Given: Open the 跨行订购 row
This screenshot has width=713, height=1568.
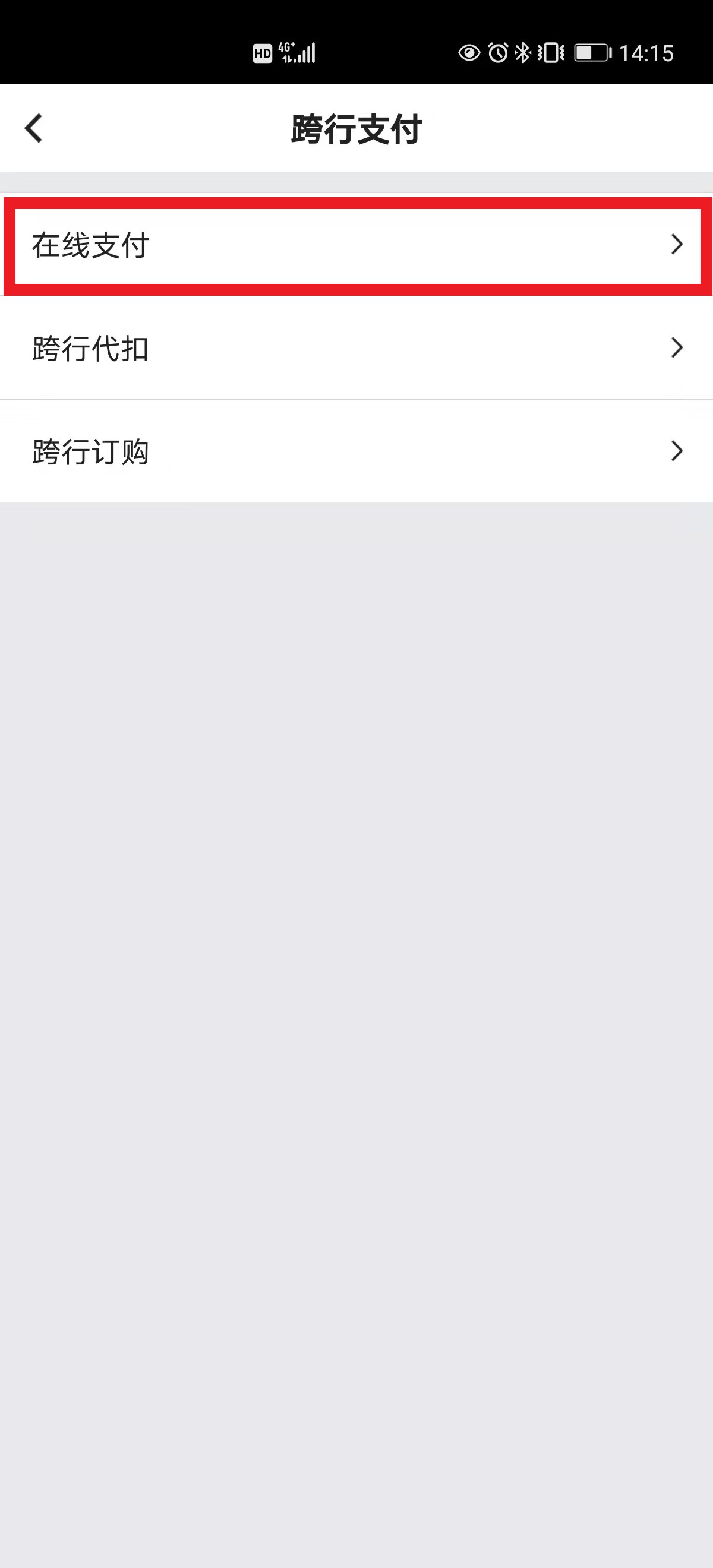Looking at the screenshot, I should point(357,451).
